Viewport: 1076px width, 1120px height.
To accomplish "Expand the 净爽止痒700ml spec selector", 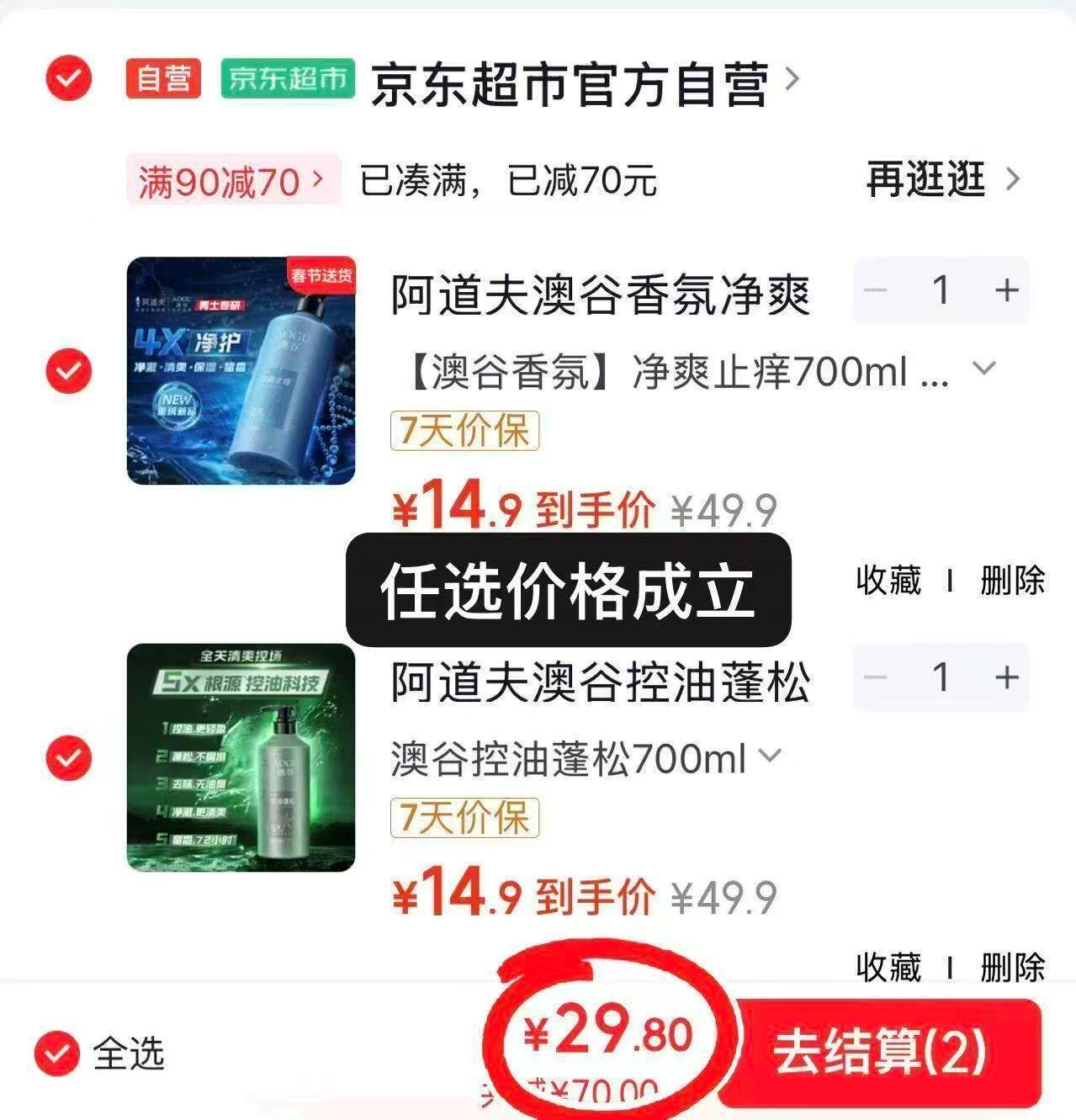I will pos(983,369).
